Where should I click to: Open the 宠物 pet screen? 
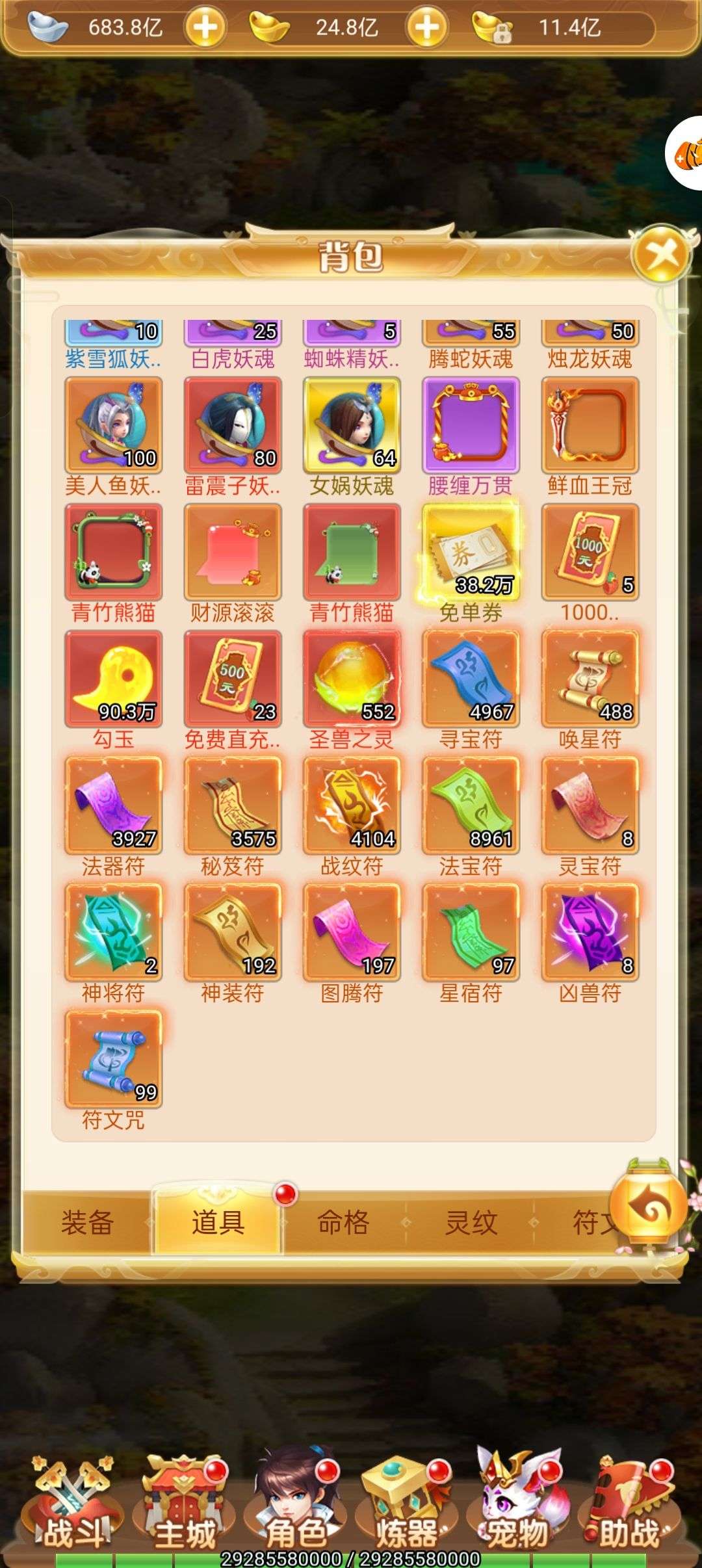(518, 1508)
